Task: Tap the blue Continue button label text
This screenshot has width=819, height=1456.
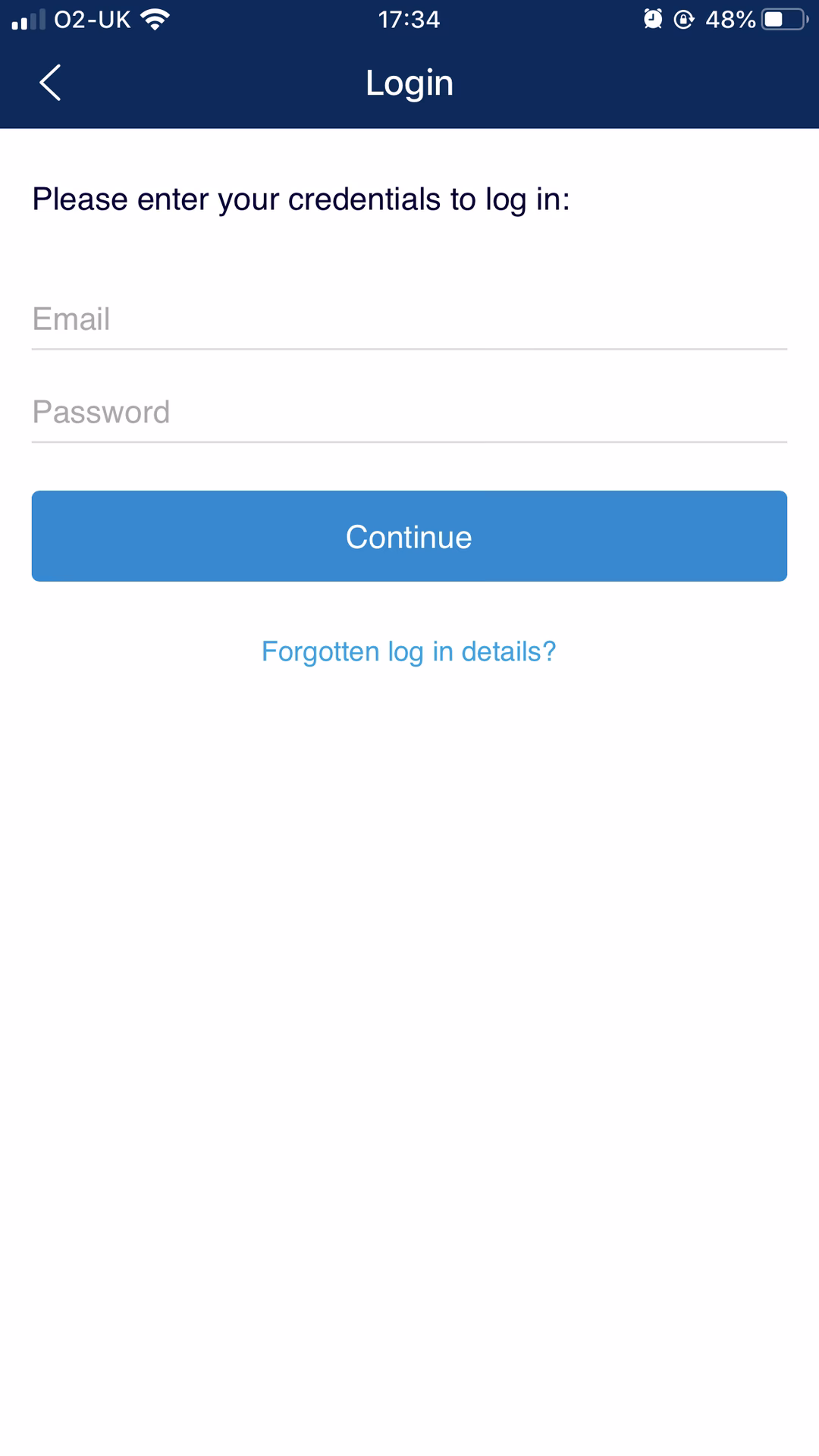Action: tap(409, 536)
